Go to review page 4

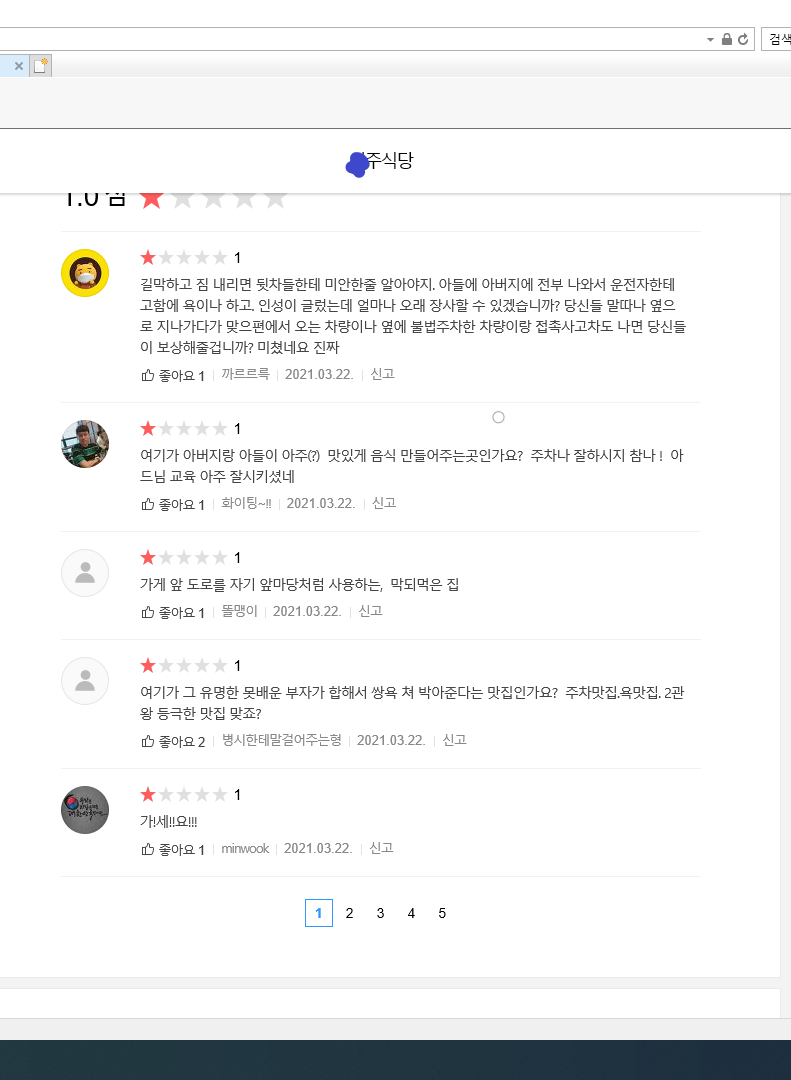click(411, 913)
